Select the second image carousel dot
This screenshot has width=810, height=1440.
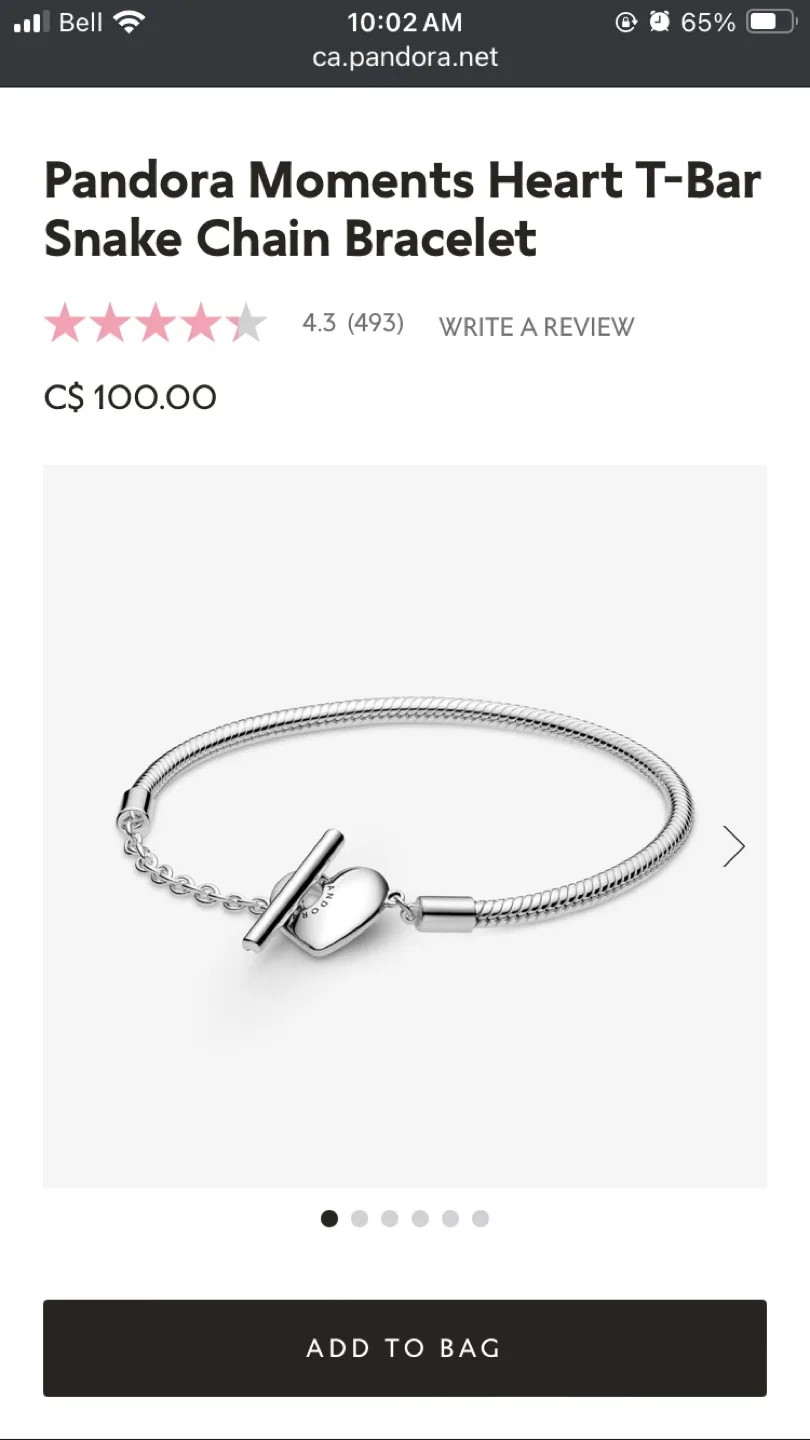pyautogui.click(x=360, y=1218)
